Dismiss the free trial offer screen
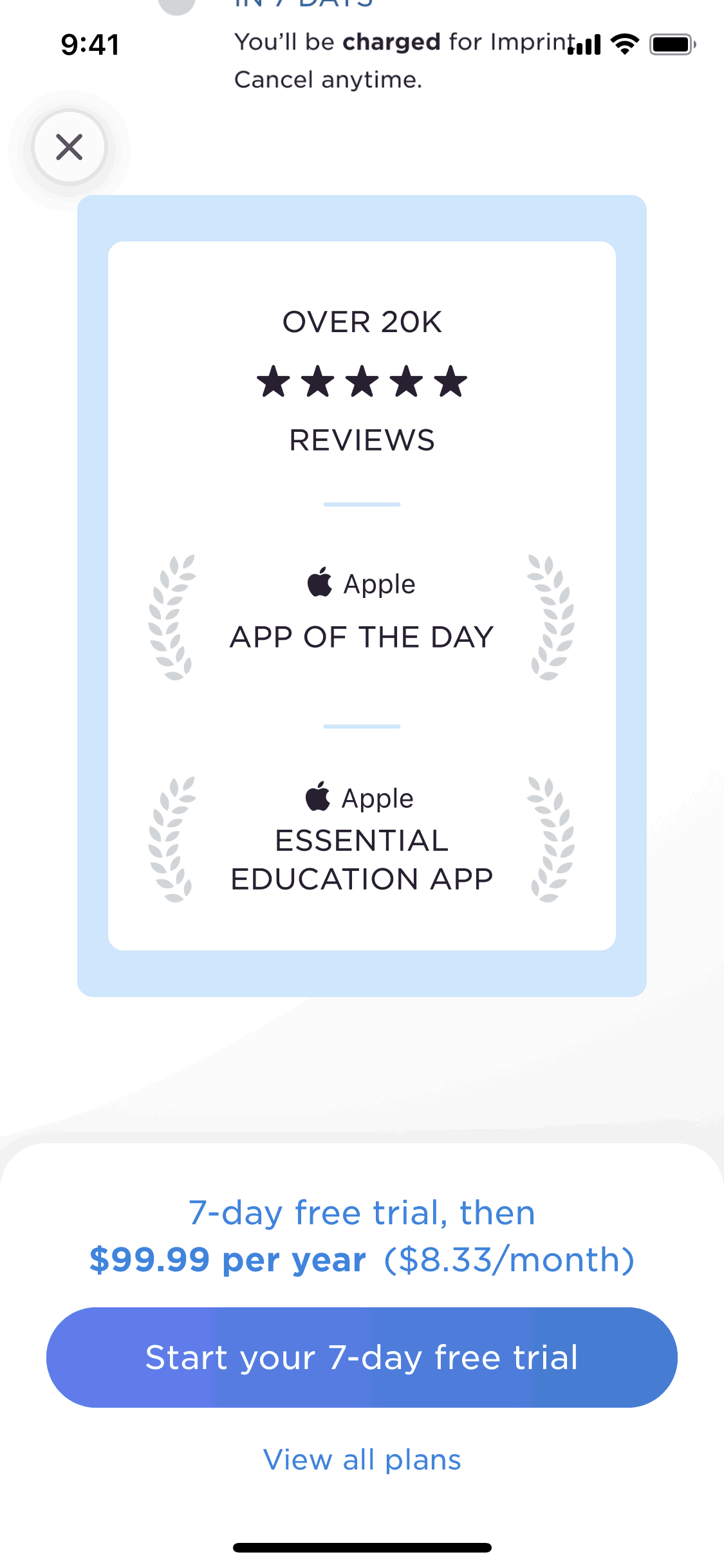Image resolution: width=724 pixels, height=1568 pixels. point(70,147)
